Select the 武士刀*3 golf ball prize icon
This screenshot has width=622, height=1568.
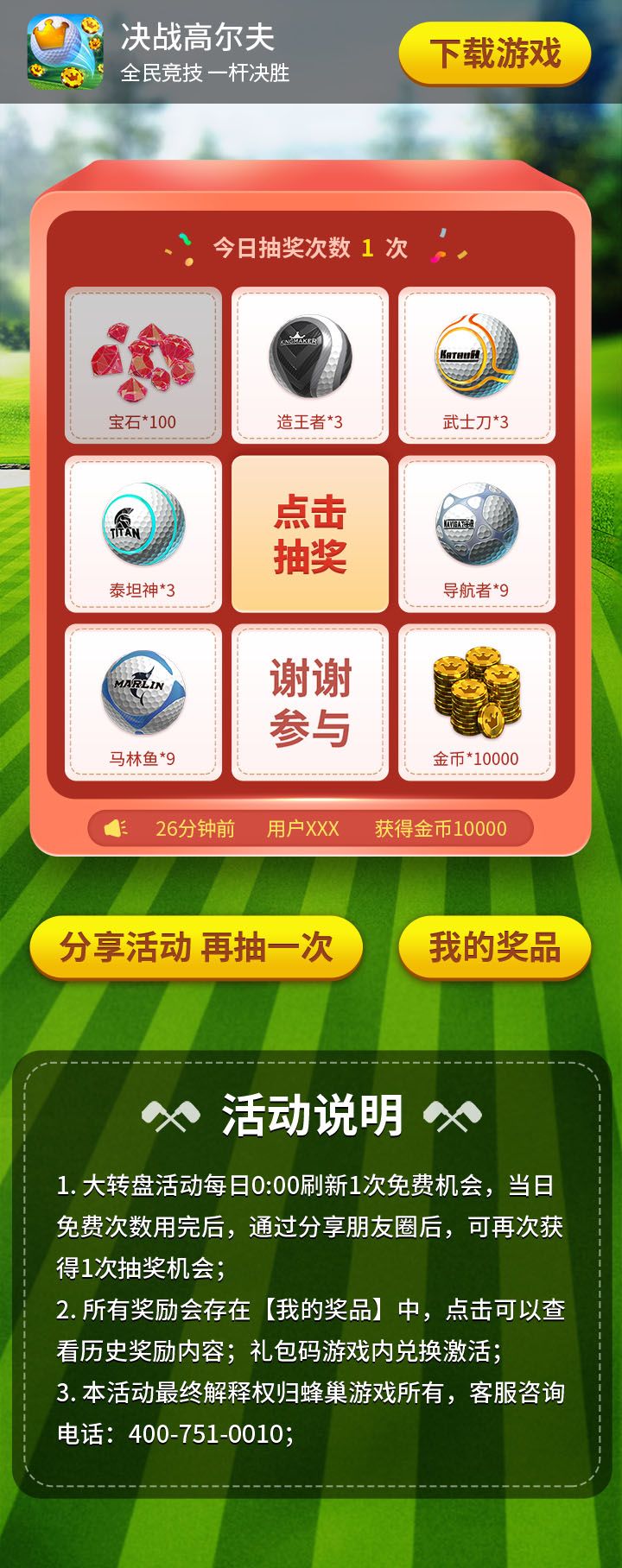coord(478,354)
